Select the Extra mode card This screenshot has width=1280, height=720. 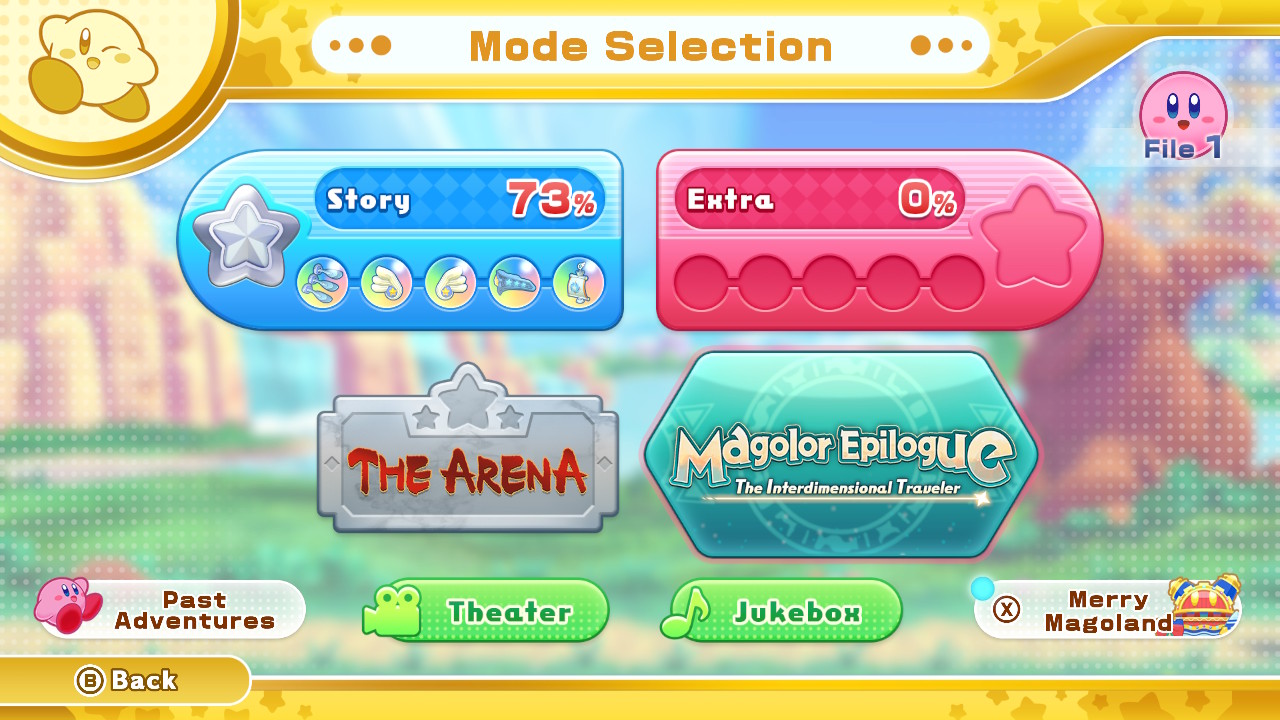[x=880, y=240]
